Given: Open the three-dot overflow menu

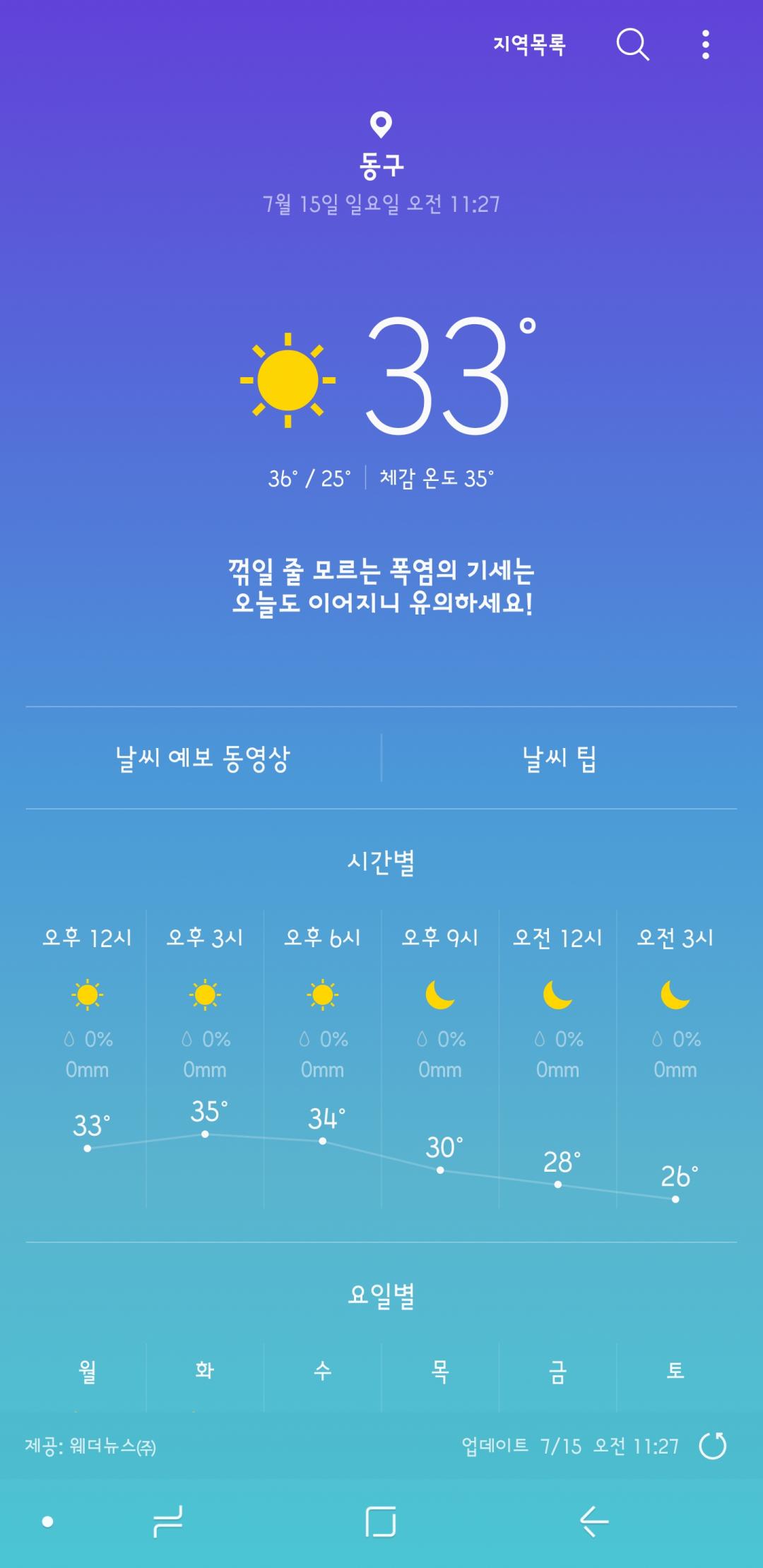Looking at the screenshot, I should (705, 45).
